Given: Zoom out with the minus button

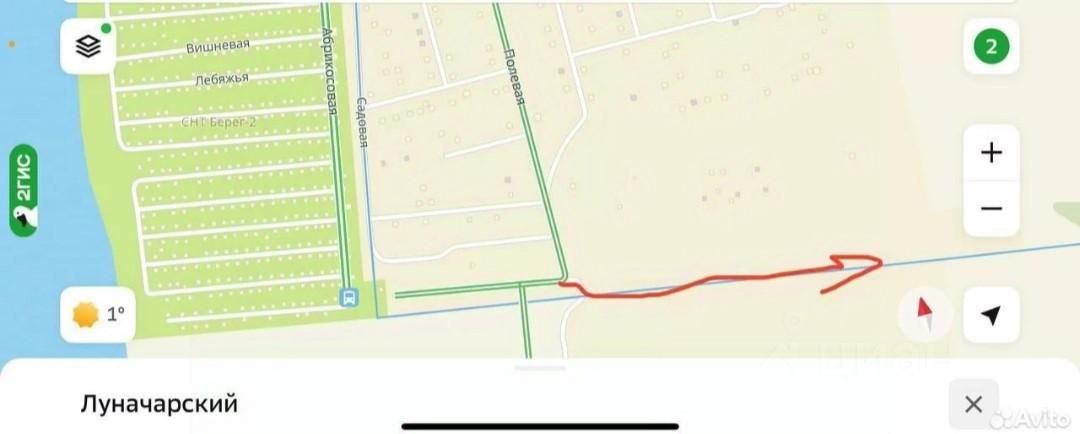Looking at the screenshot, I should pos(991,209).
